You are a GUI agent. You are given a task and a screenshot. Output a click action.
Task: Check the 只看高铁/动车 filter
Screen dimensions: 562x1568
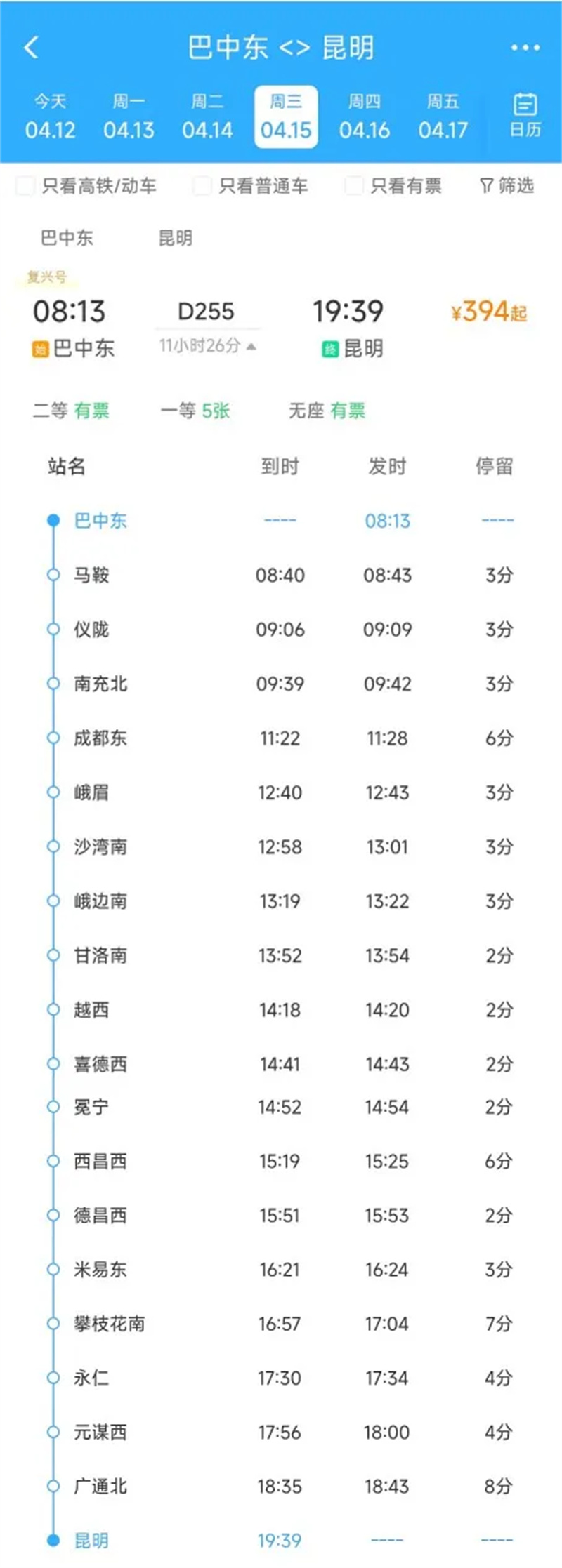[25, 186]
